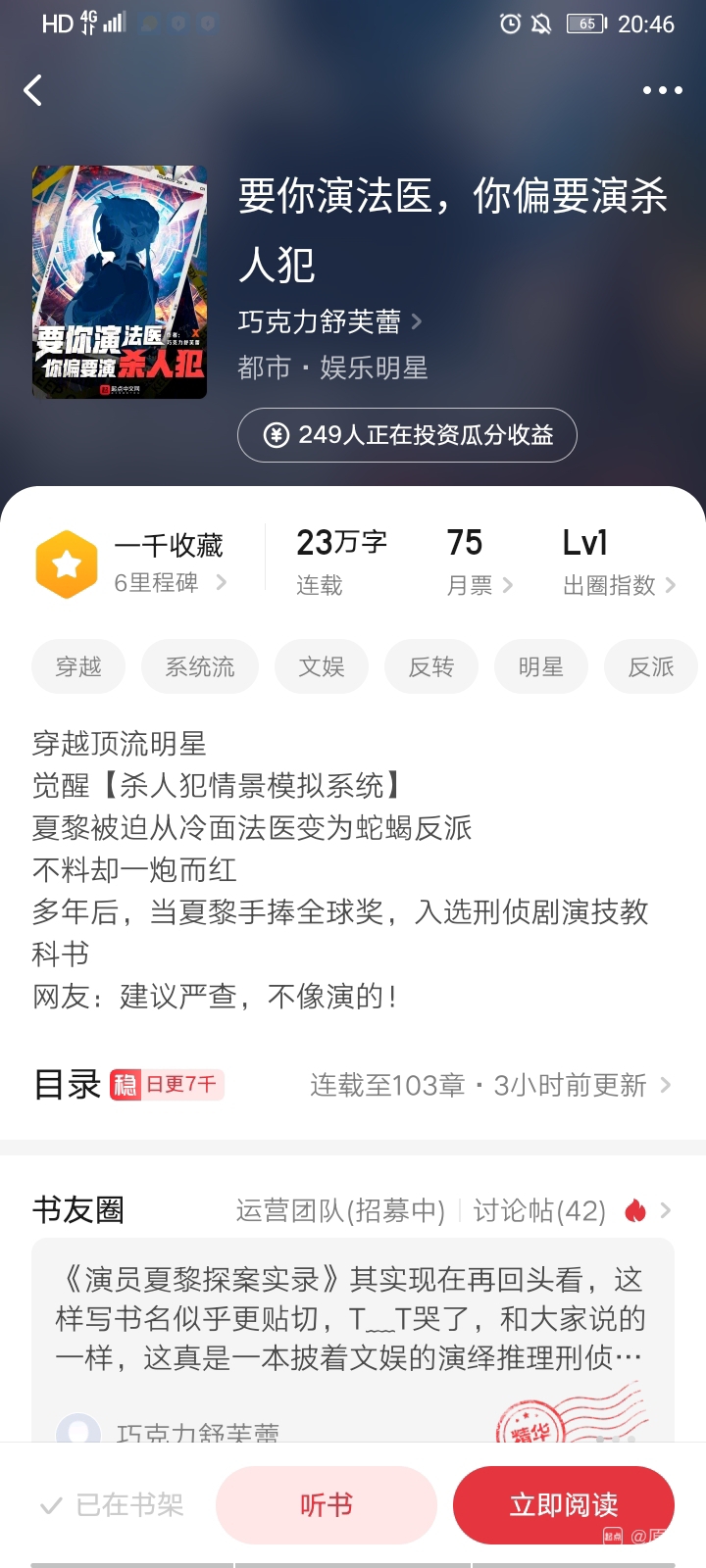Go back using the top-left arrow

click(33, 90)
